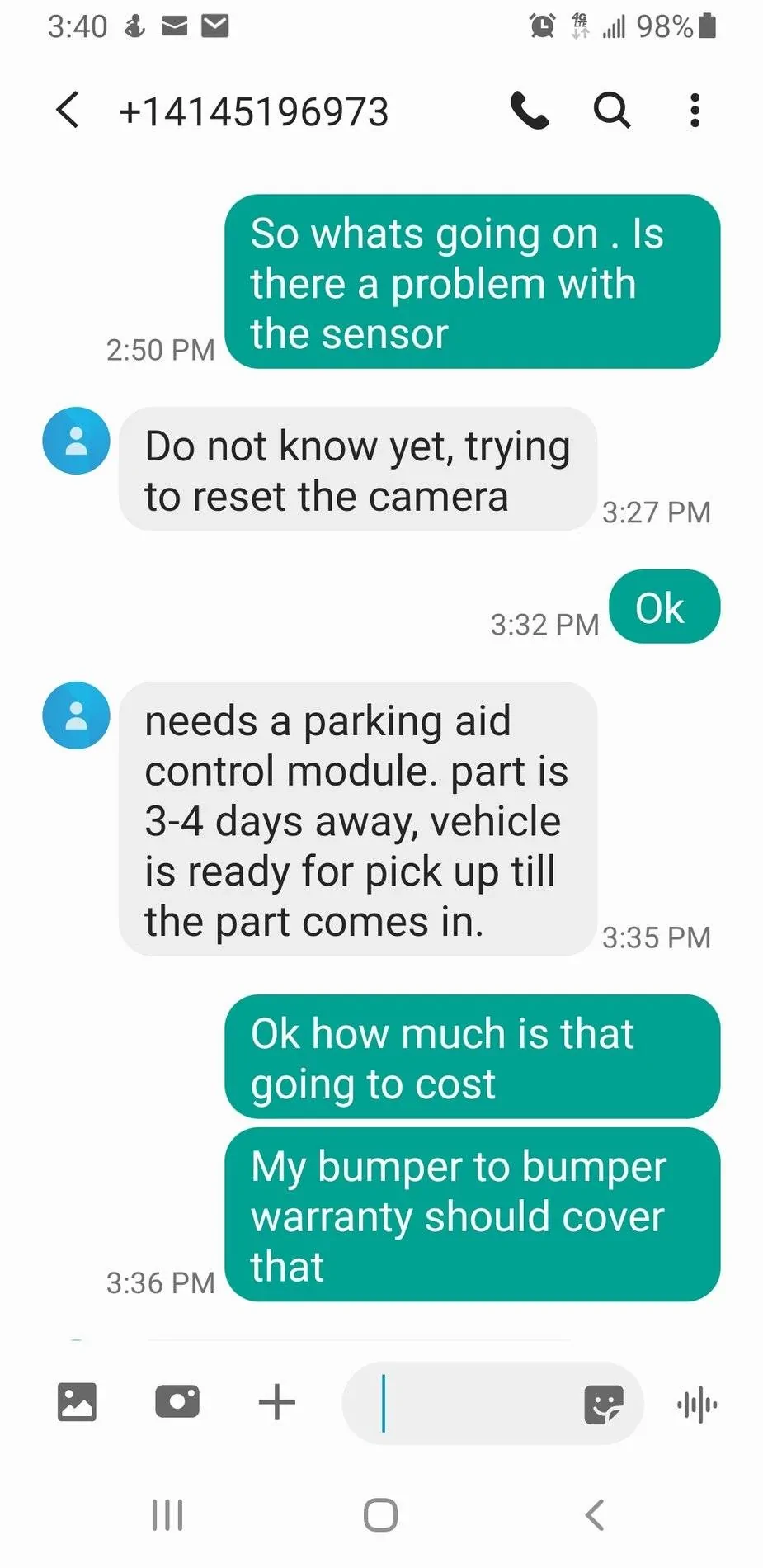This screenshot has height=1568, width=763.
Task: Record a voice message
Action: 697,1404
